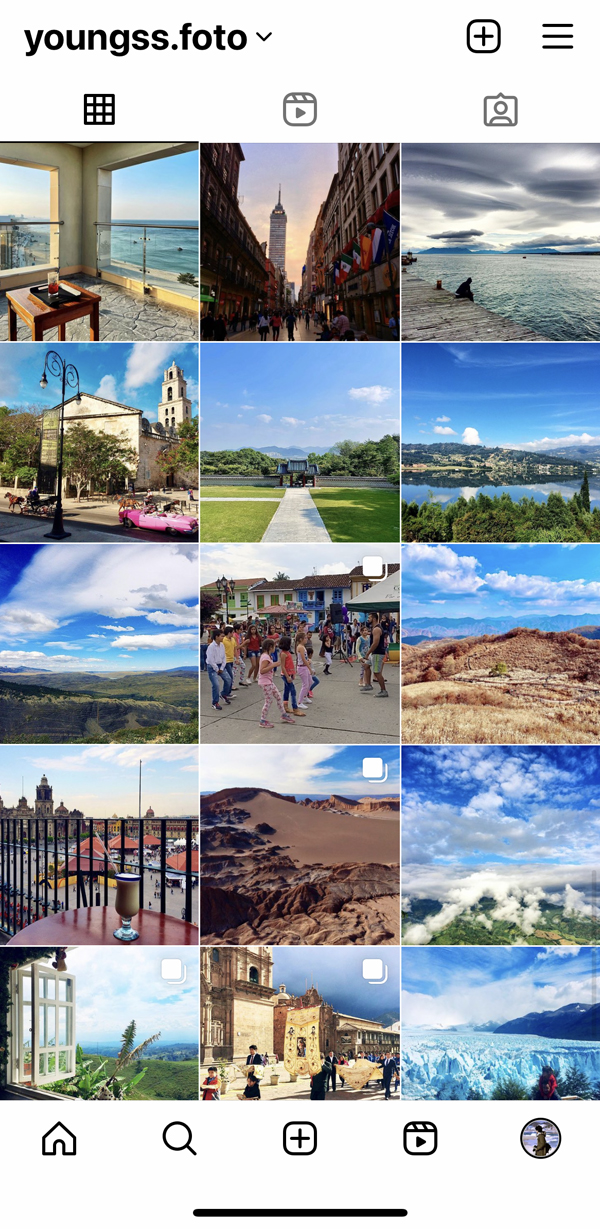Open the desert sand dunes post

(300, 845)
